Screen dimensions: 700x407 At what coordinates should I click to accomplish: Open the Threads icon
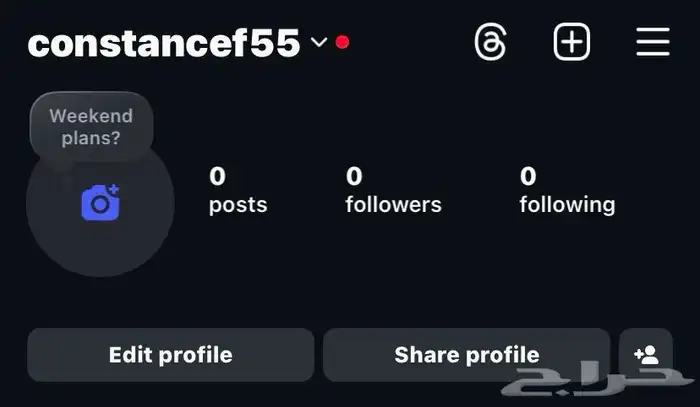point(490,43)
